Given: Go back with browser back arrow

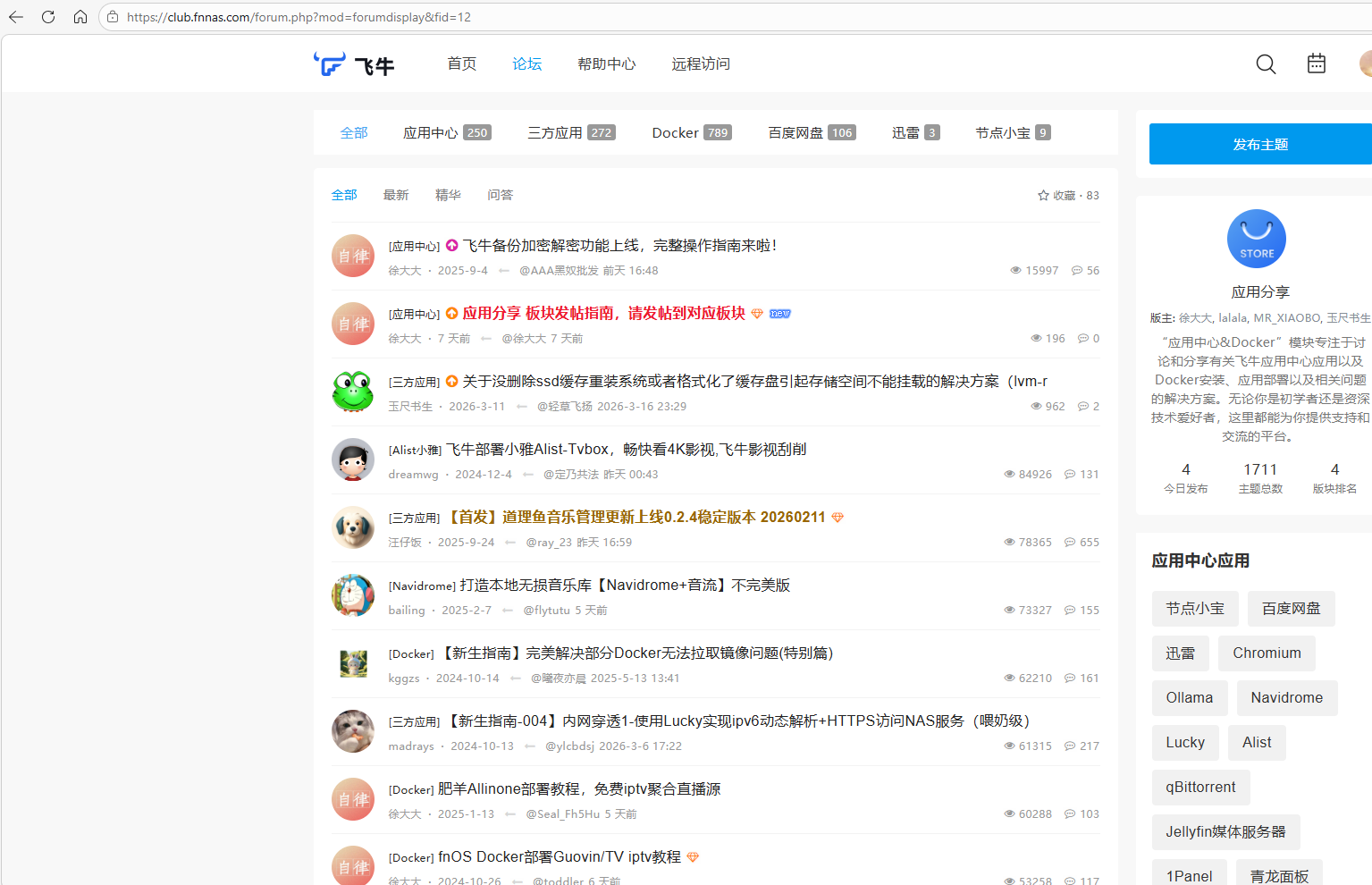Looking at the screenshot, I should (x=16, y=17).
